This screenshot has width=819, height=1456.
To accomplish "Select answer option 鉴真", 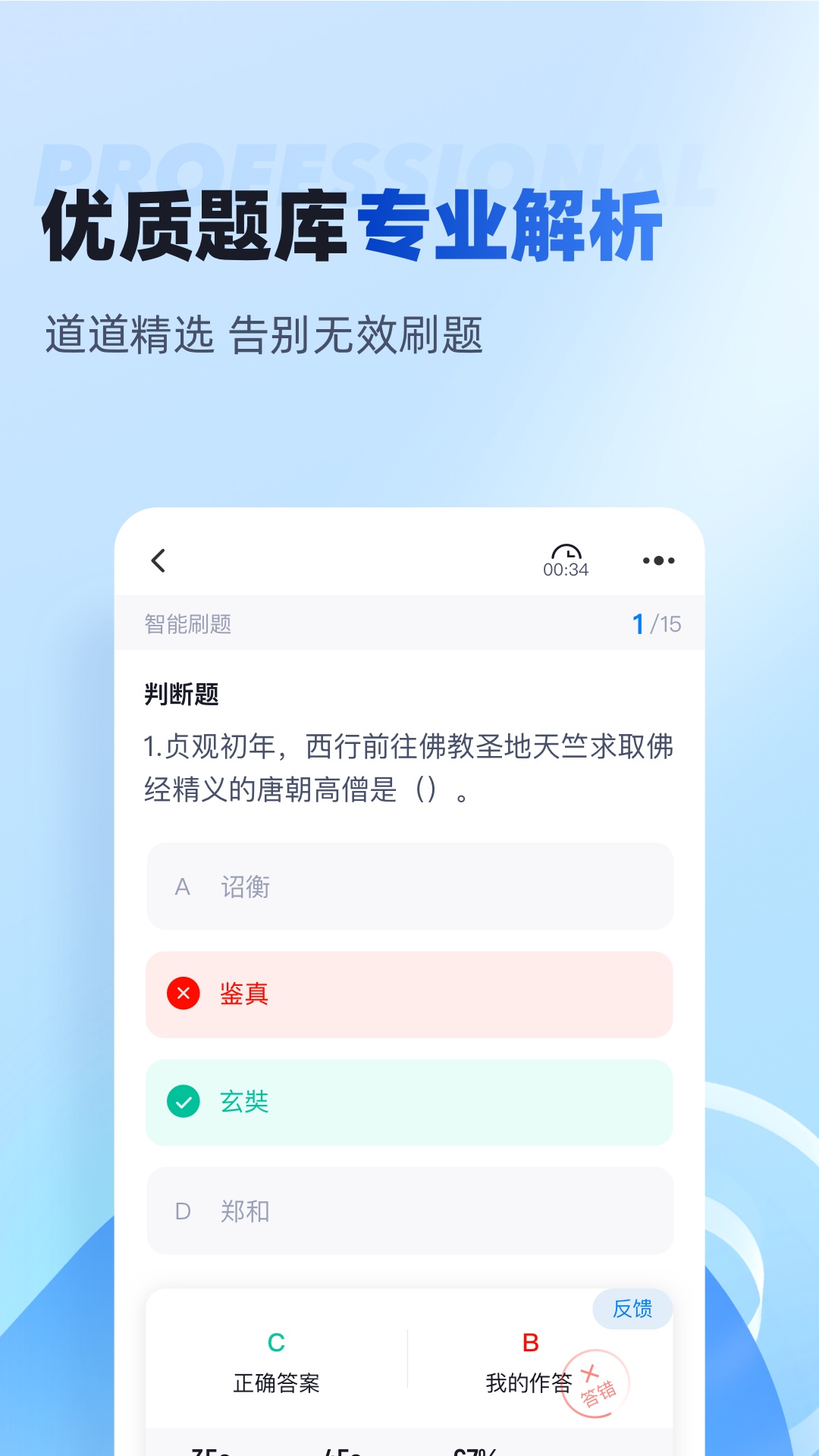I will pos(409,994).
